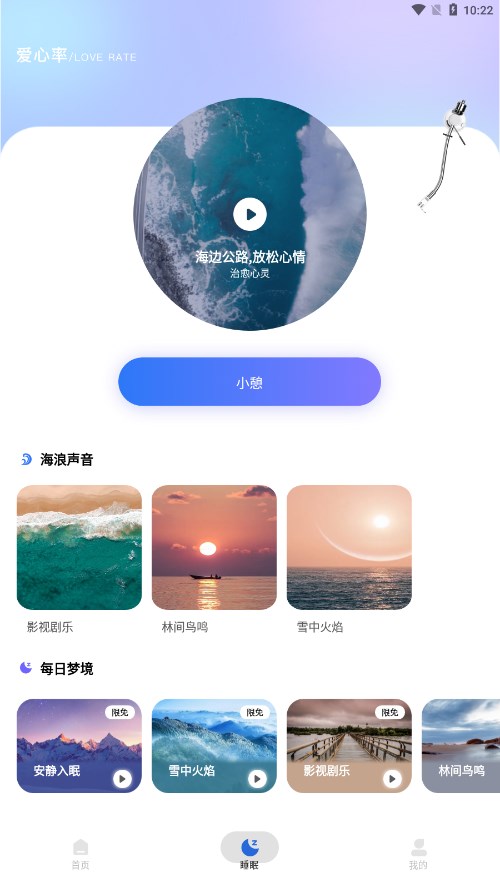Go to the 我的 tab
The image size is (500, 888).
[418, 854]
